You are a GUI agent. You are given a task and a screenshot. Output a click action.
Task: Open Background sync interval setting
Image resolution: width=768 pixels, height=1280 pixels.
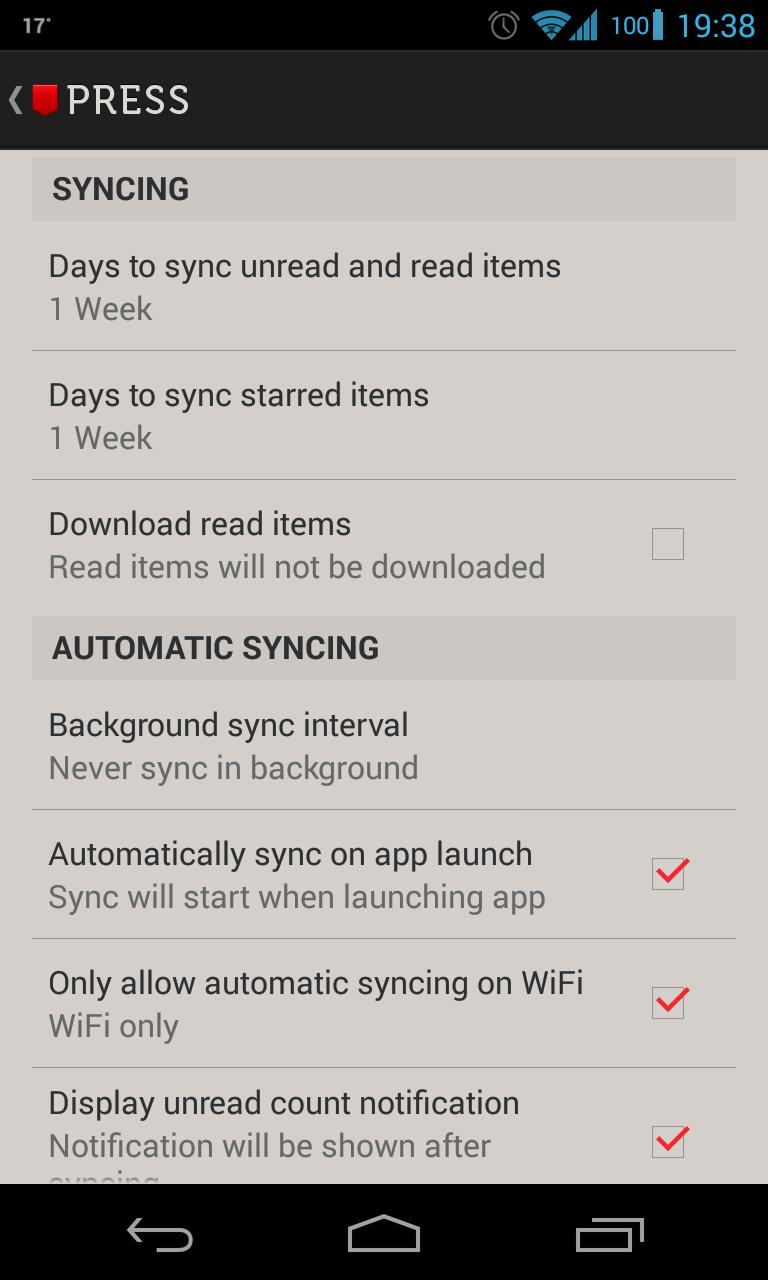(384, 745)
